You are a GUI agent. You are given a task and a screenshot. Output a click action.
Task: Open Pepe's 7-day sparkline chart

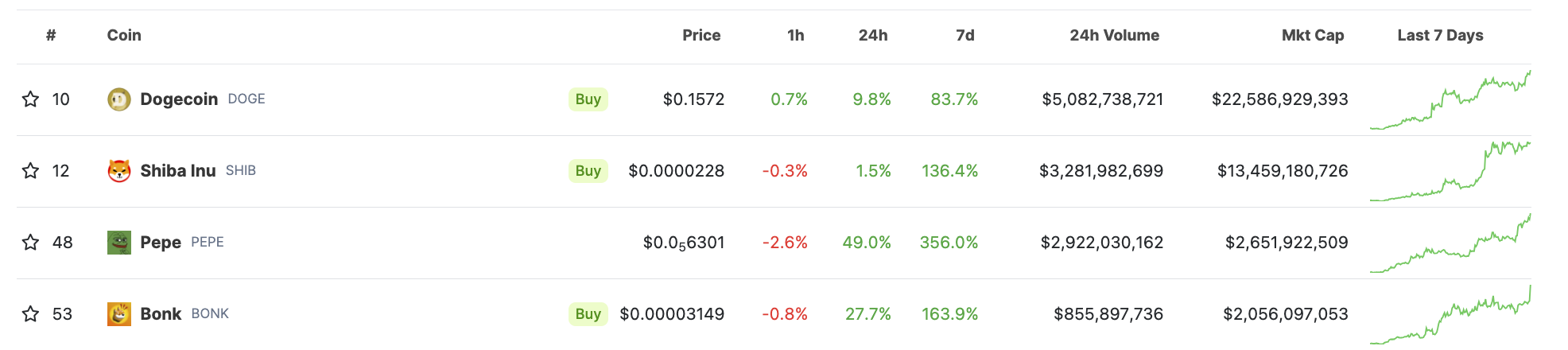(x=1450, y=243)
